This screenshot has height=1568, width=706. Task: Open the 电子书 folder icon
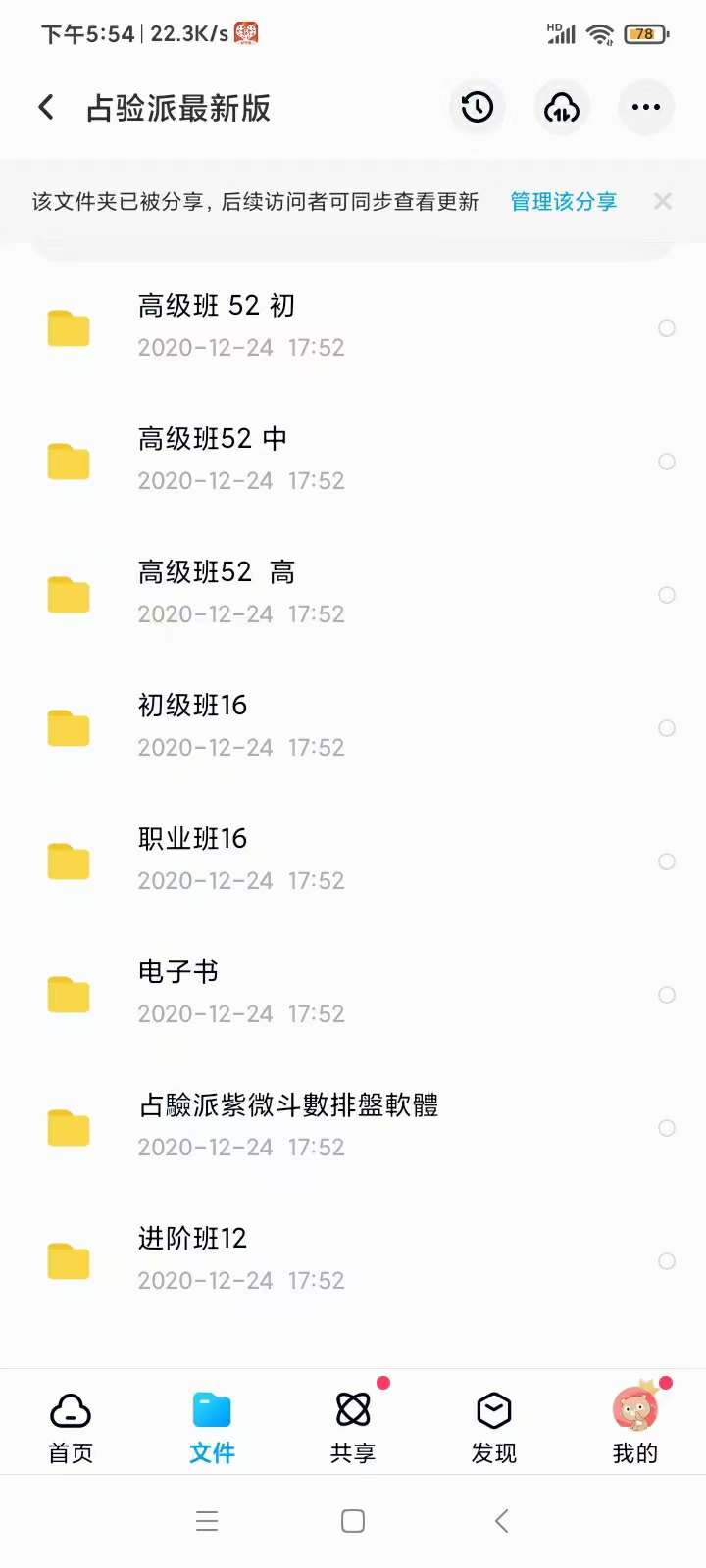tap(68, 994)
